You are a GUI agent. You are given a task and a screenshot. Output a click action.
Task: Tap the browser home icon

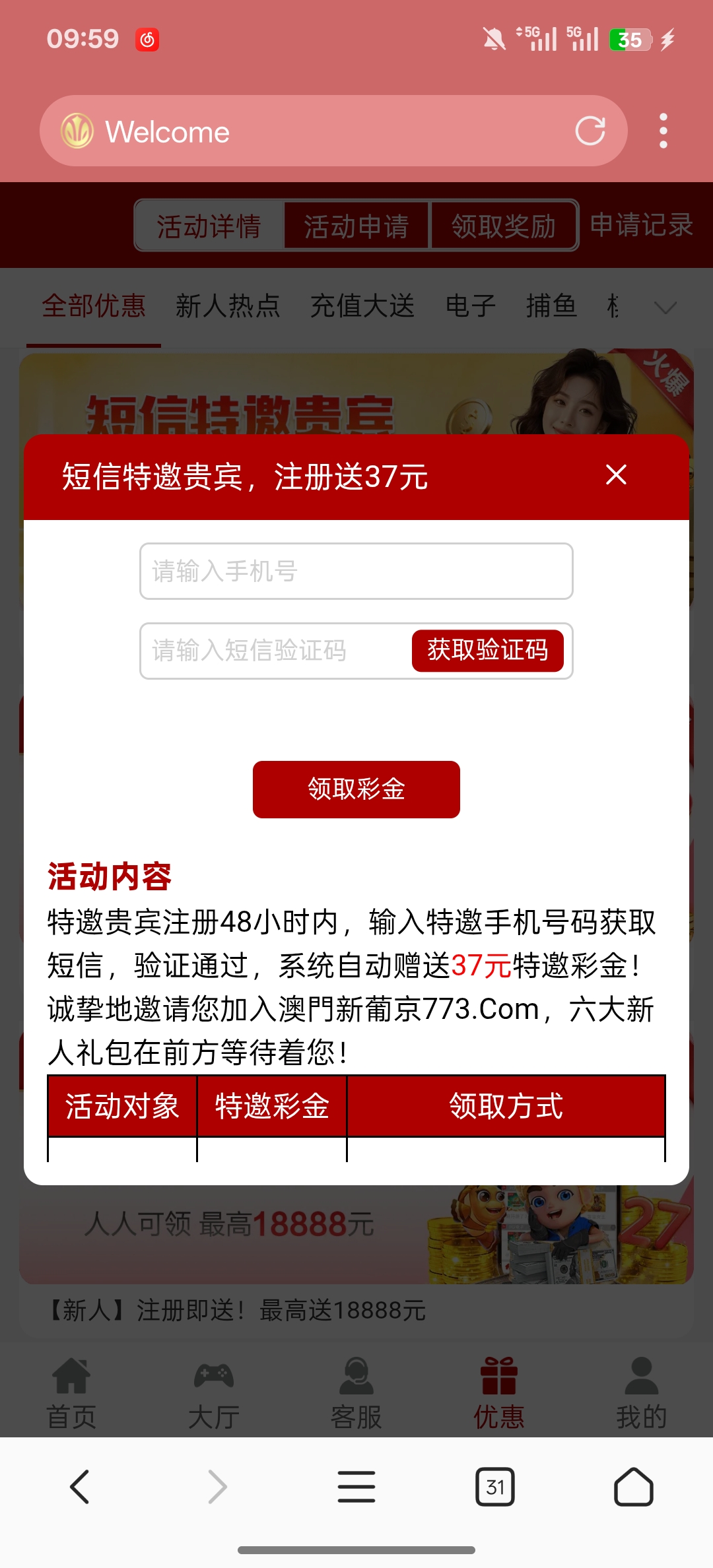634,1488
